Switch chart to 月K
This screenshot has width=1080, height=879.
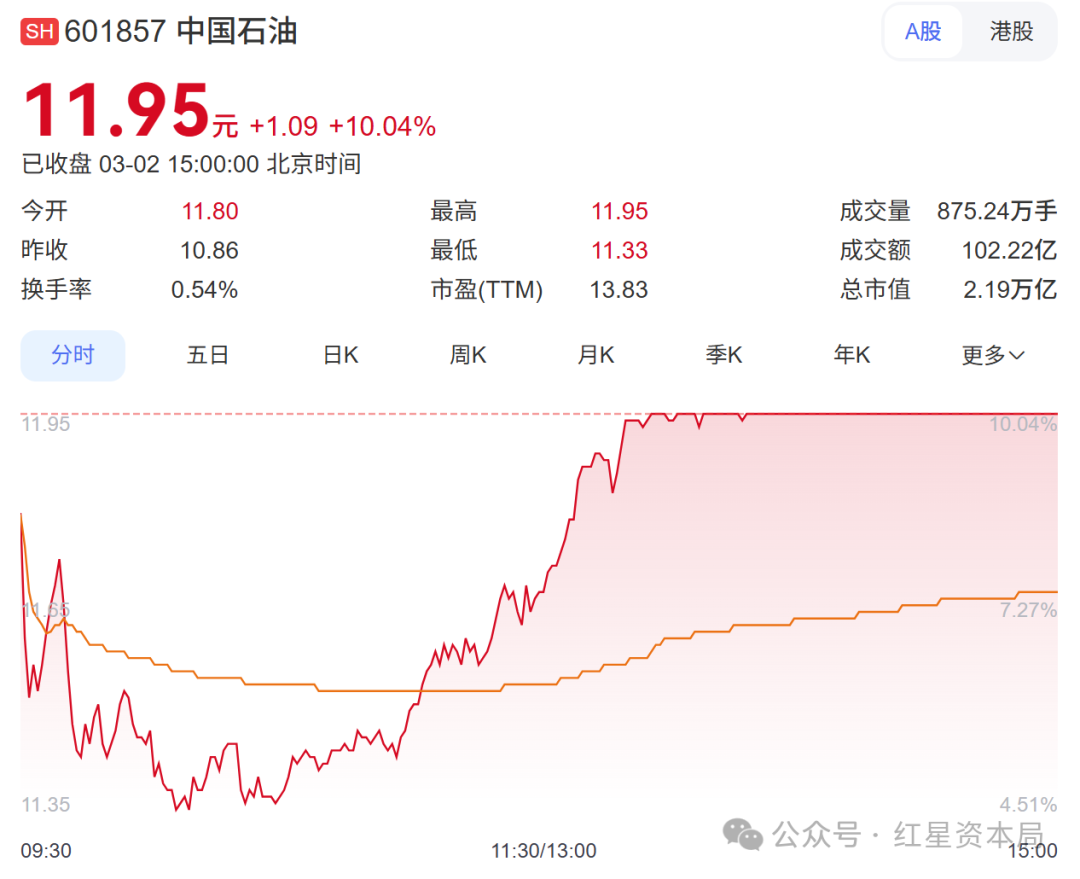pos(596,355)
